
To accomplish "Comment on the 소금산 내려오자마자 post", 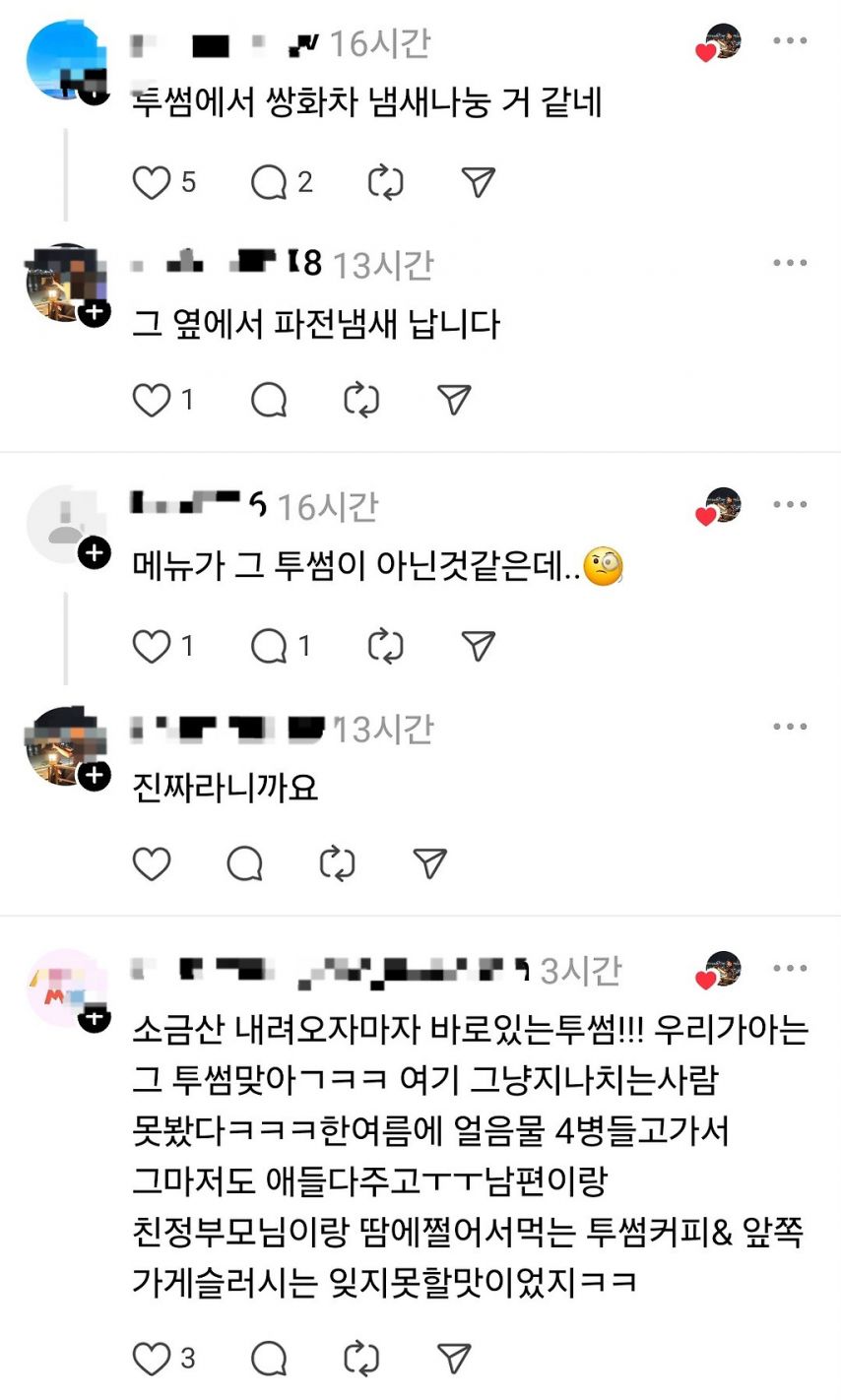I will [269, 1359].
